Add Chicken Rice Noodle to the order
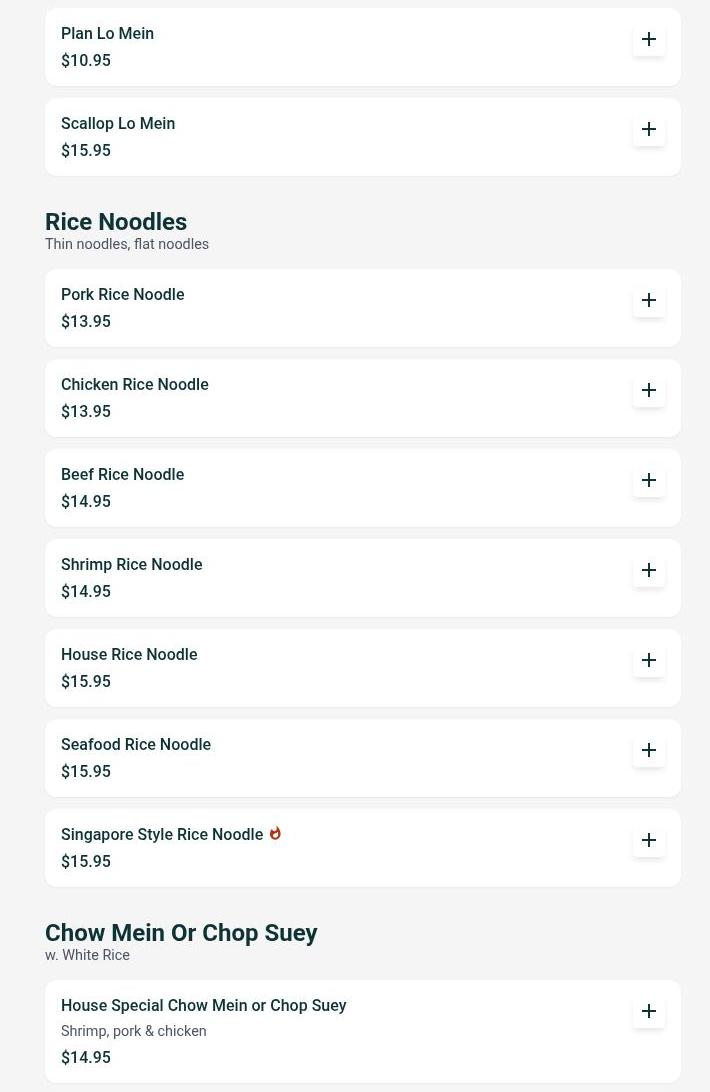 [649, 391]
